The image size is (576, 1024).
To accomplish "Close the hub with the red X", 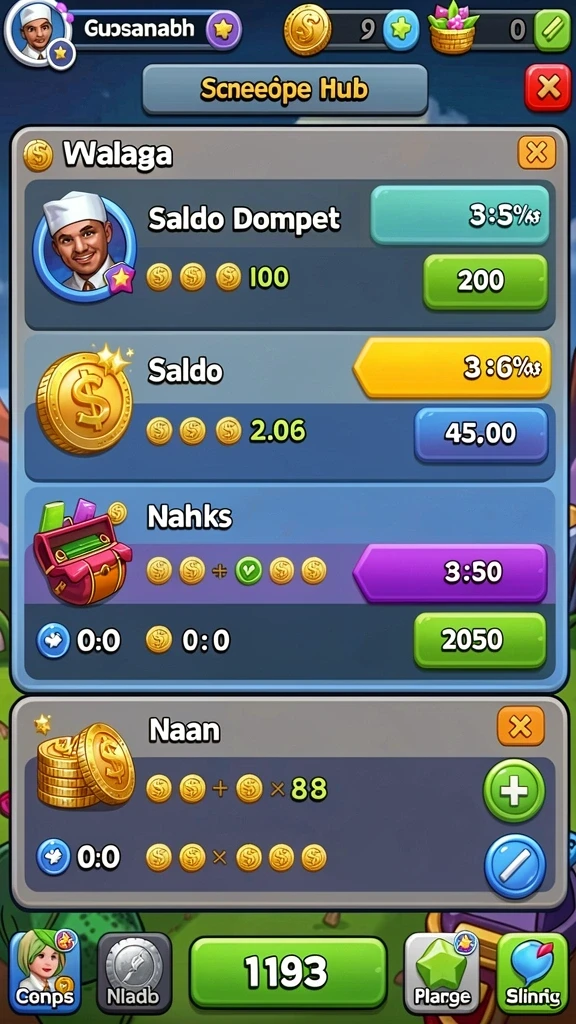I will pos(548,87).
